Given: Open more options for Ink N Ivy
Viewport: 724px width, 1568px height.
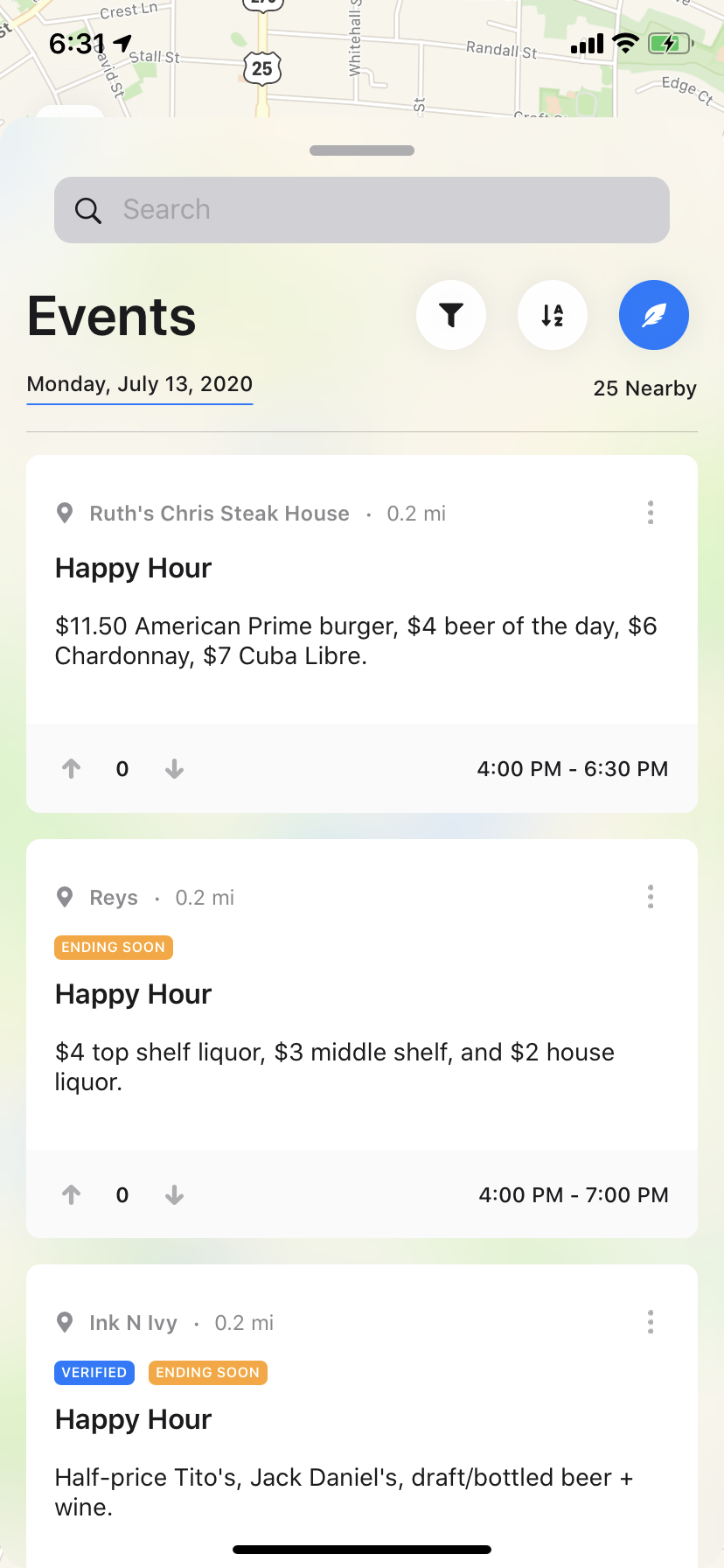Looking at the screenshot, I should click(x=651, y=1322).
